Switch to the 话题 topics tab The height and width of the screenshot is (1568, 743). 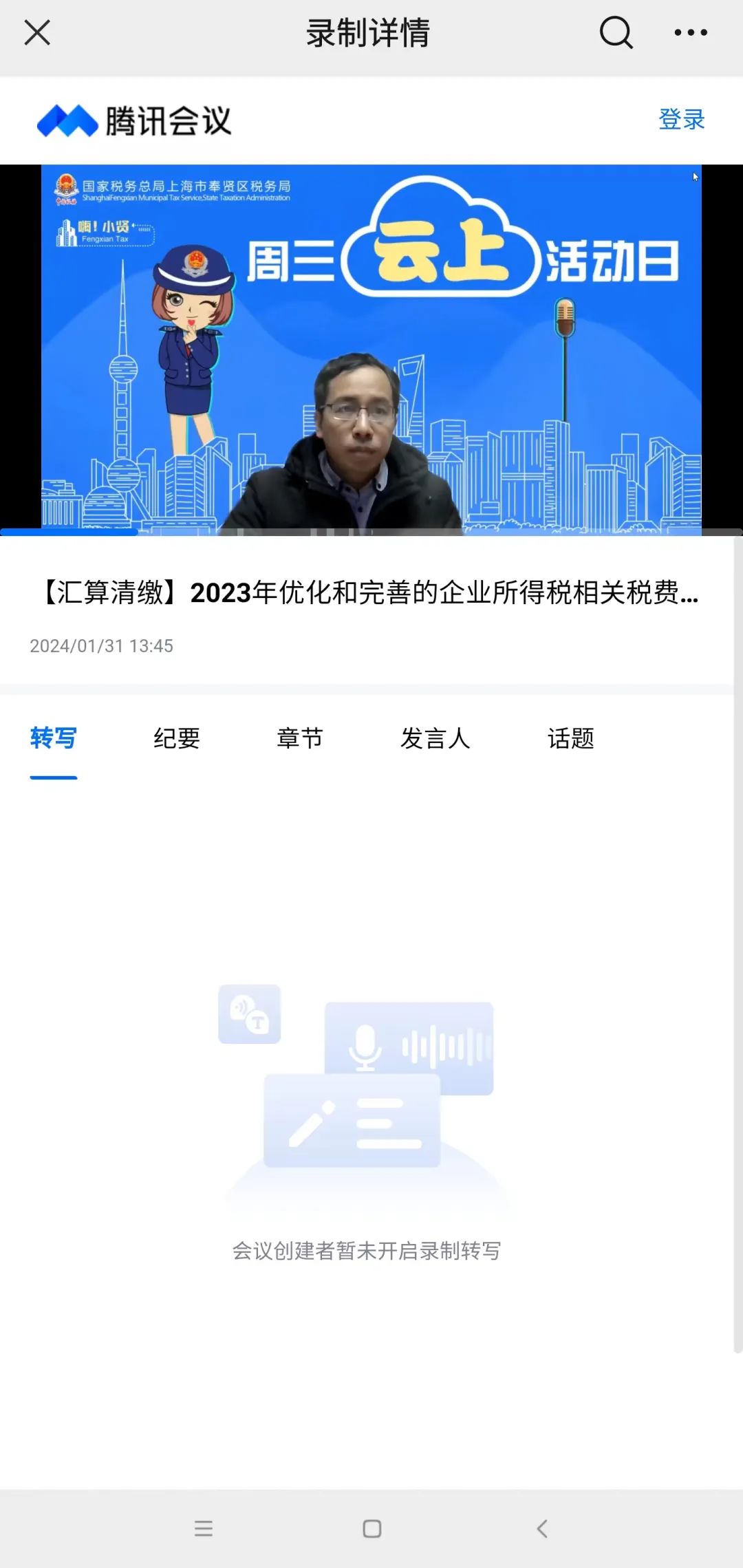coord(571,738)
